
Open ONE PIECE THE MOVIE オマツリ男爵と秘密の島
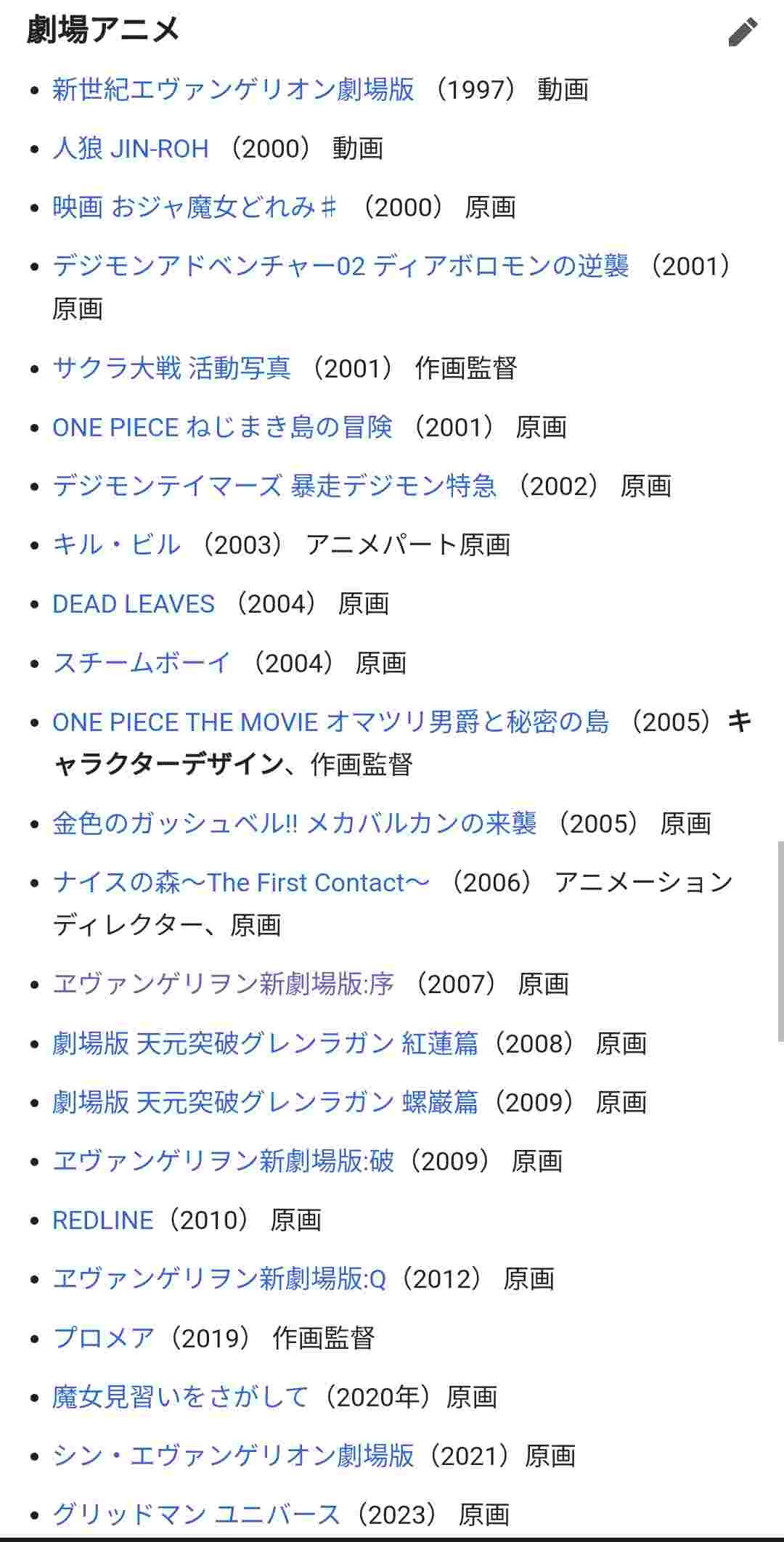point(330,722)
